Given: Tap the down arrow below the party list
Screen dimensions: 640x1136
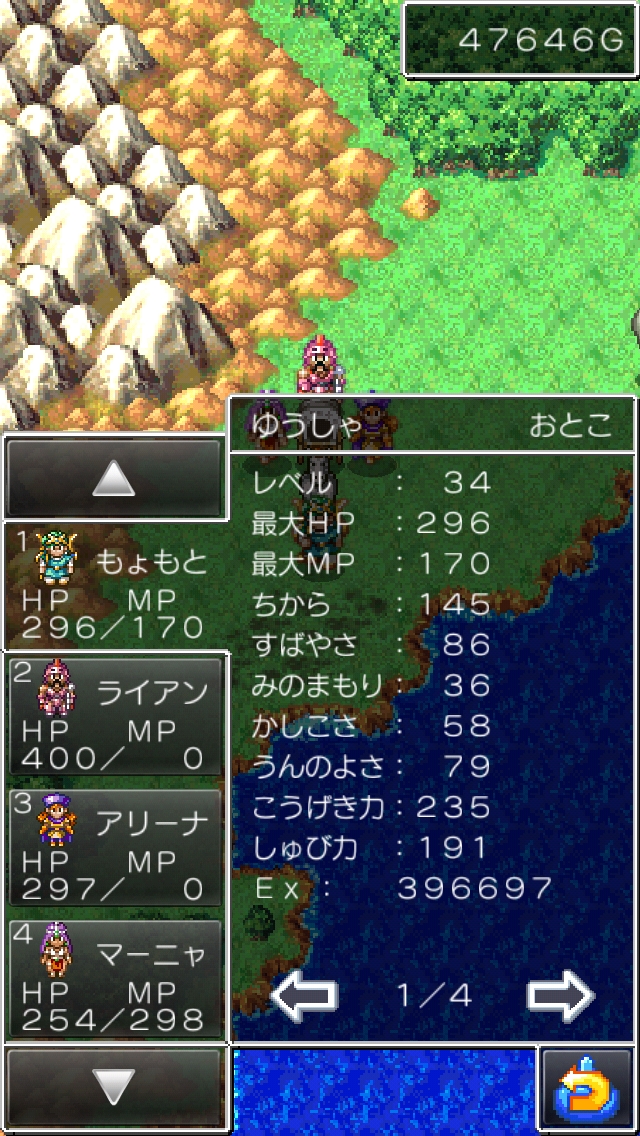Looking at the screenshot, I should (x=113, y=1088).
